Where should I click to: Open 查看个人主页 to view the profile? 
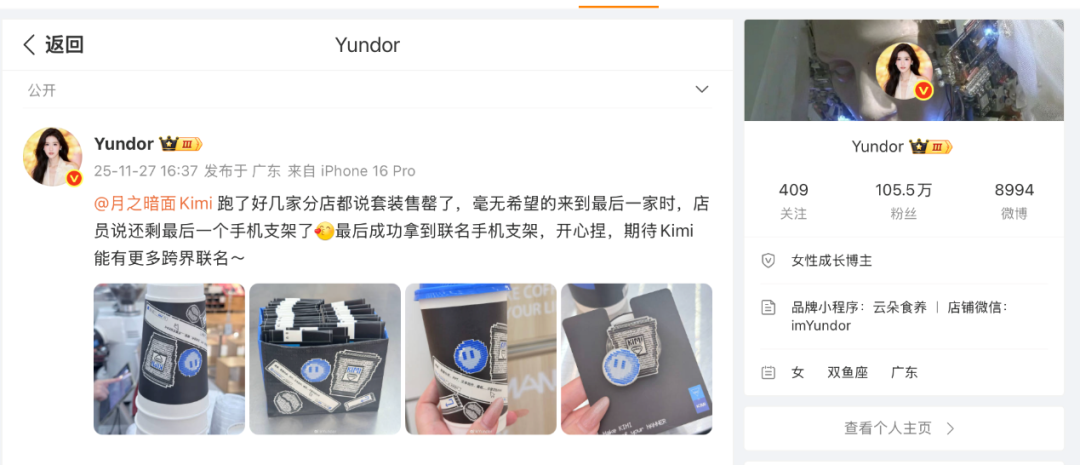tap(900, 428)
